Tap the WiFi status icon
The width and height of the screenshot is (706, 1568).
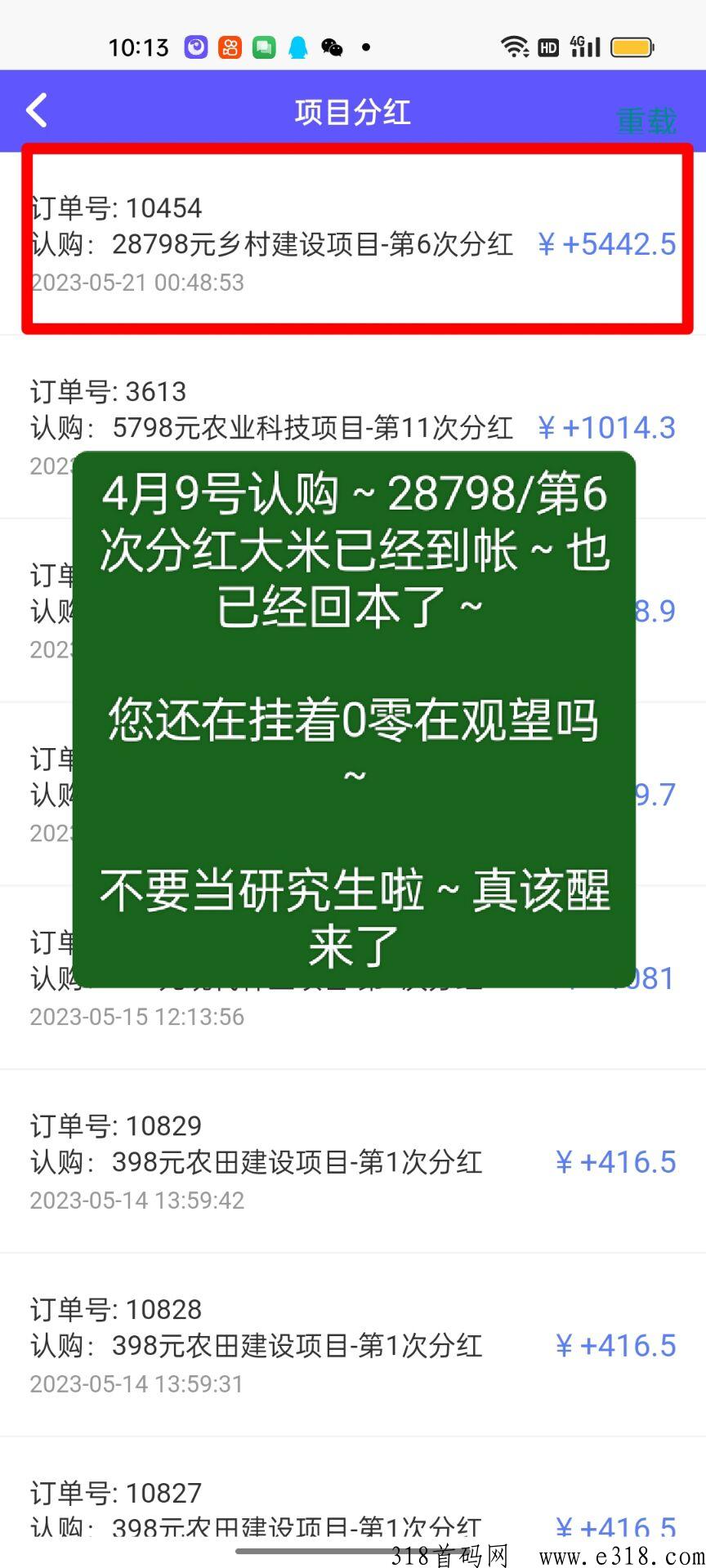513,47
